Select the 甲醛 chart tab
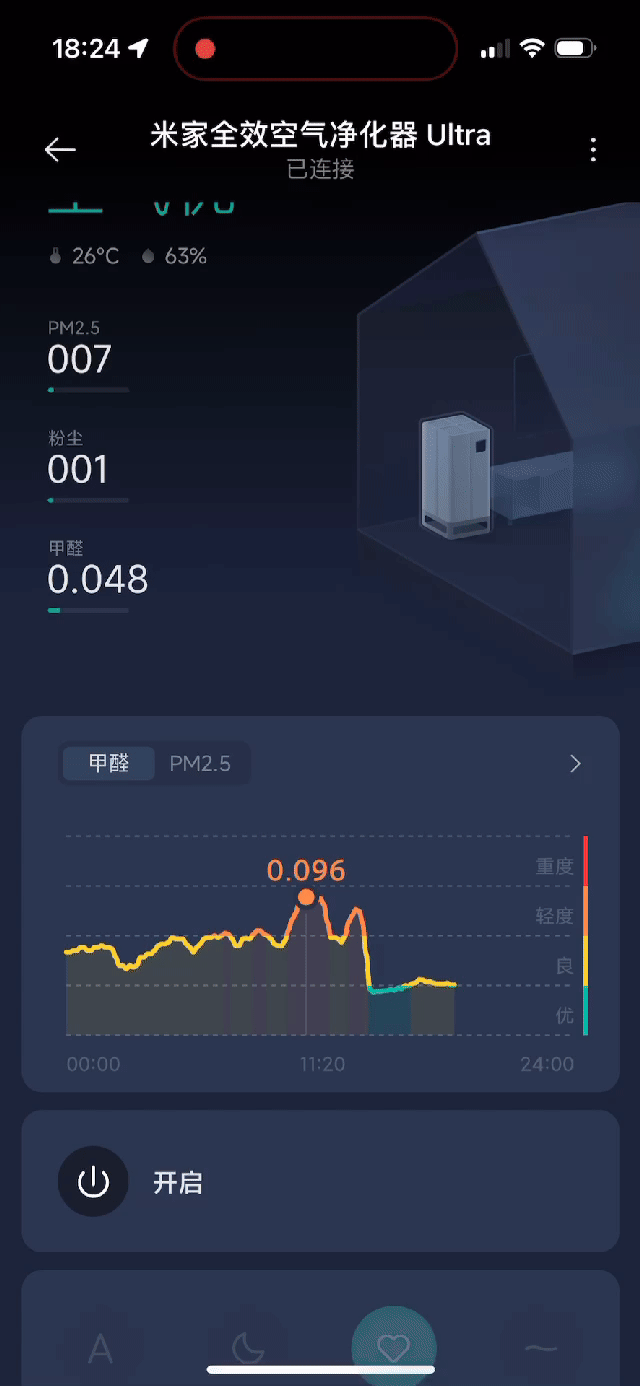 (x=109, y=764)
